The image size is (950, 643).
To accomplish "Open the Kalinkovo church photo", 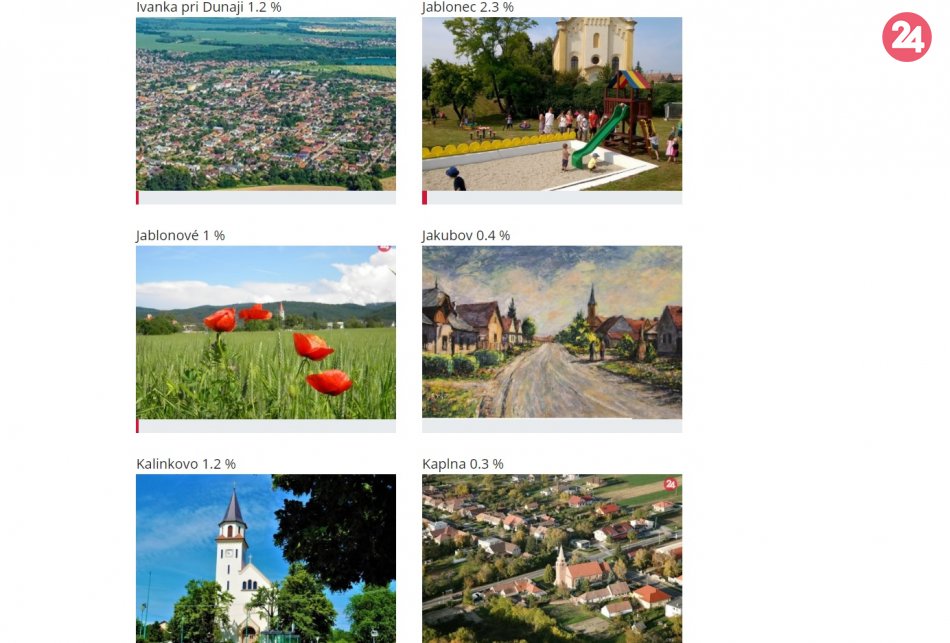I will (x=265, y=558).
